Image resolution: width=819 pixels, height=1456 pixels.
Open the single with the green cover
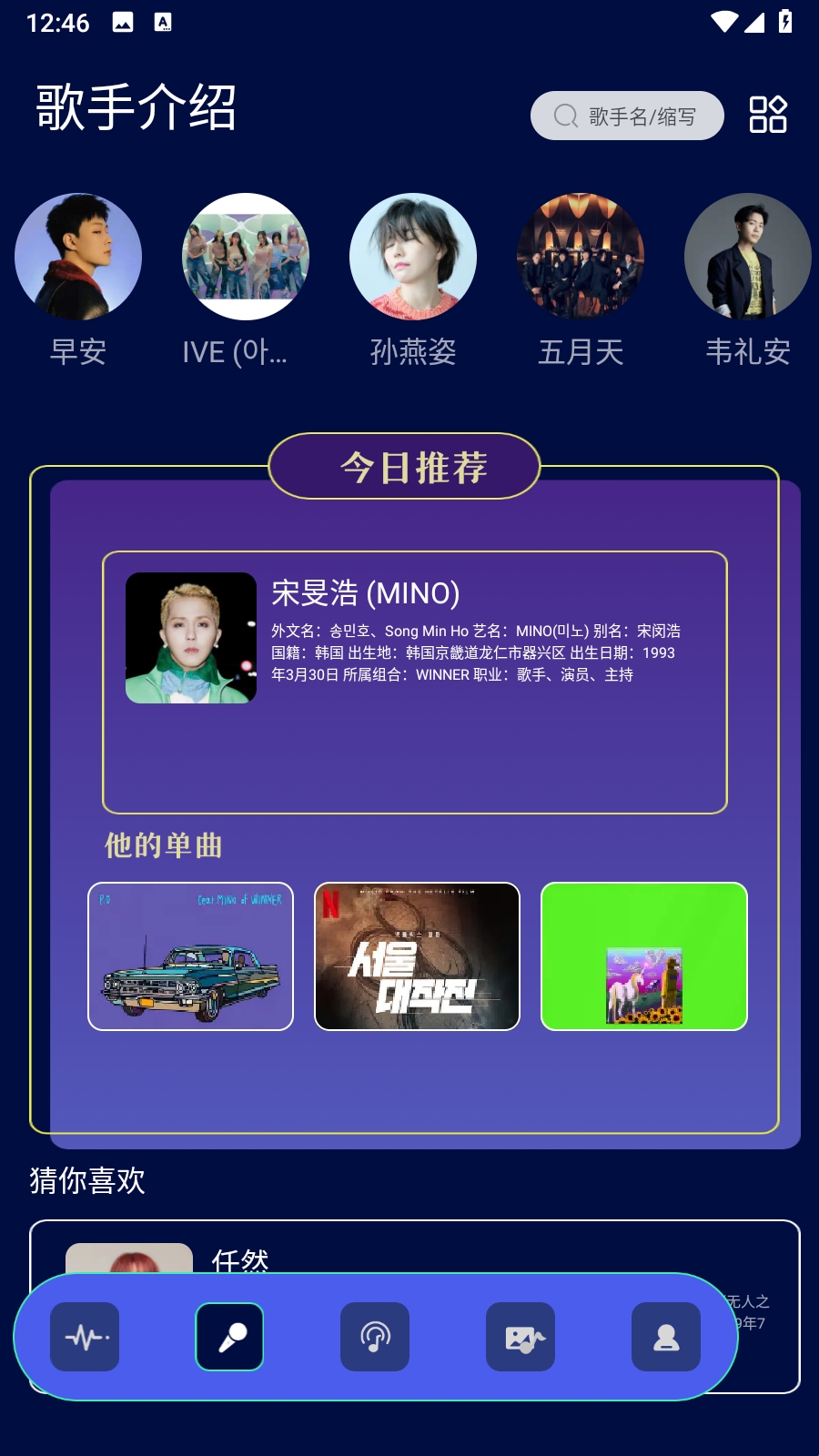click(644, 956)
